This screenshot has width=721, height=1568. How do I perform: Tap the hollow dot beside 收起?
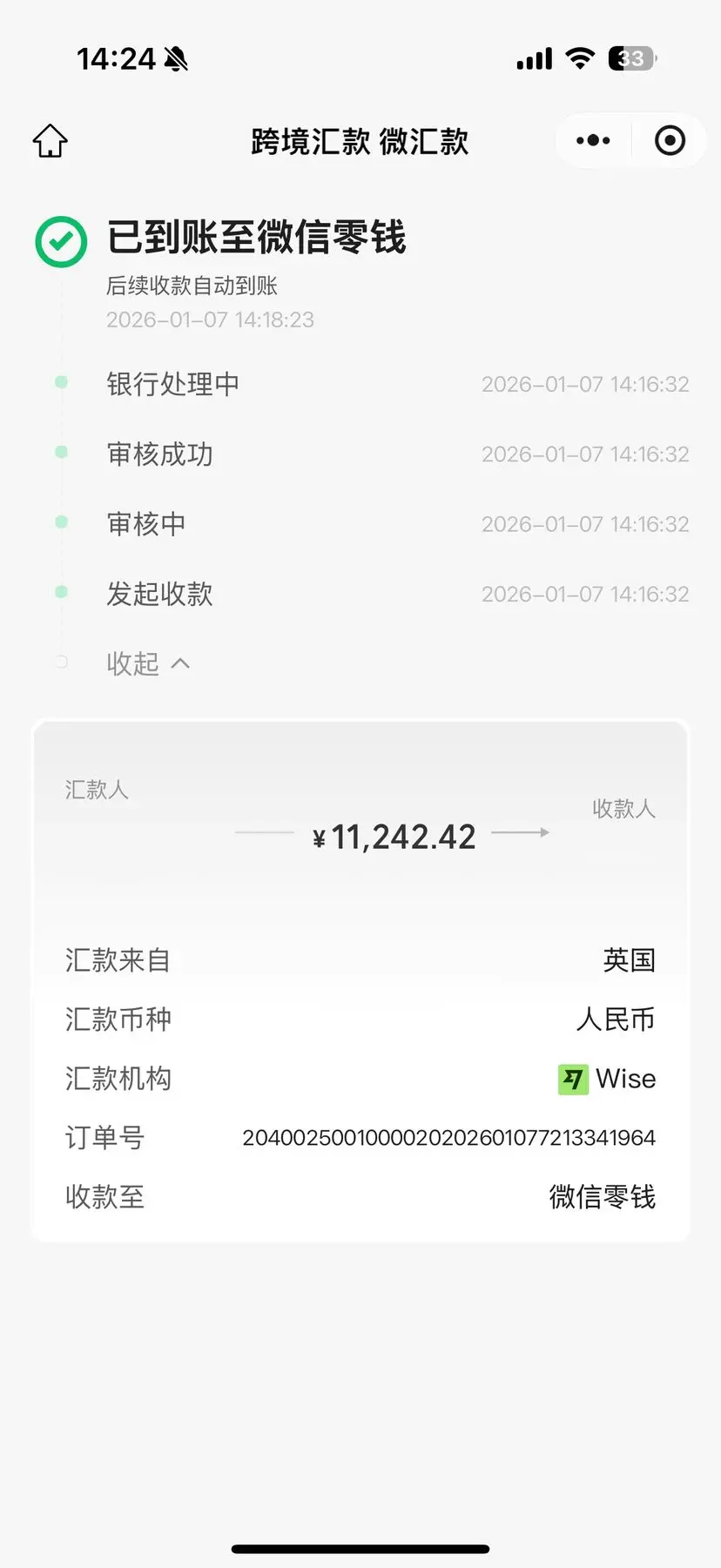pos(61,662)
